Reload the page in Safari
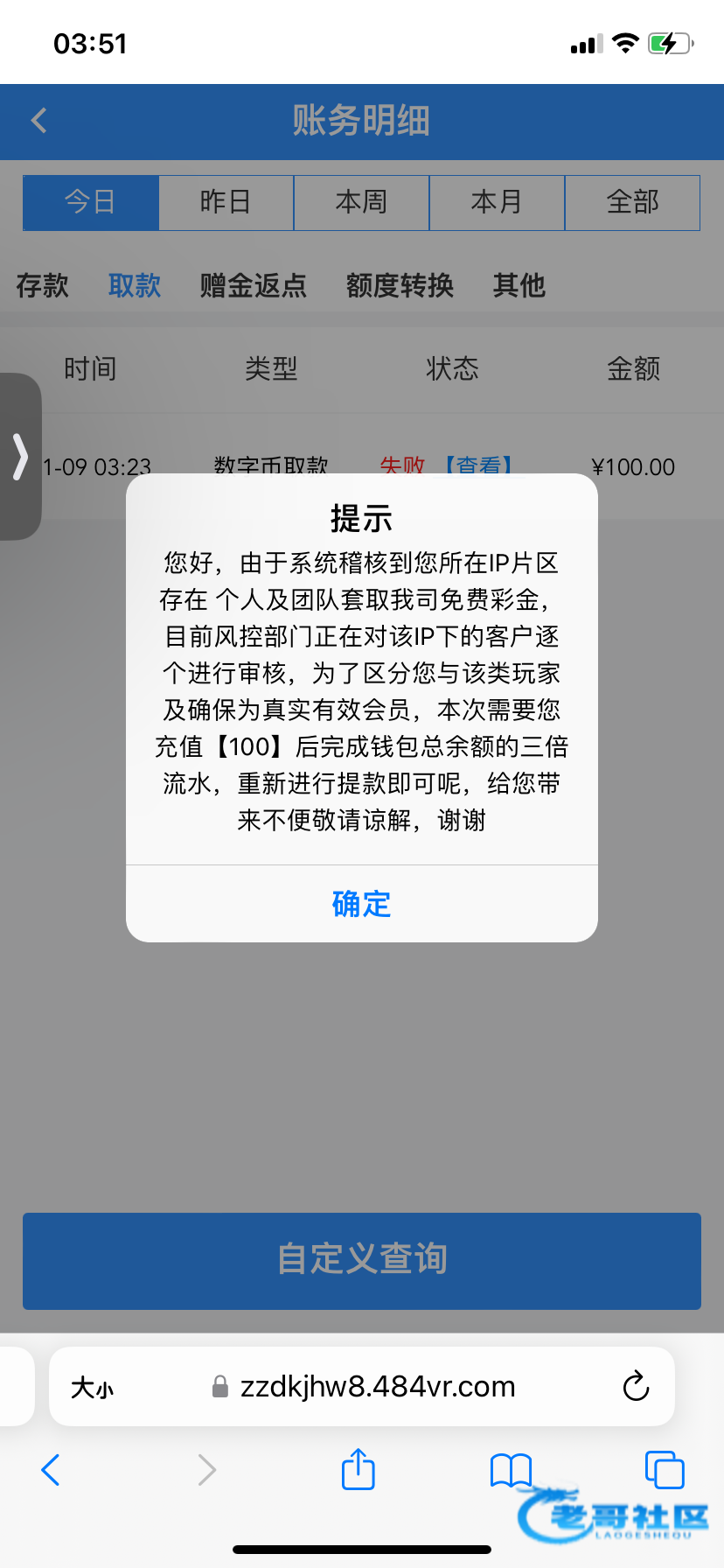This screenshot has width=724, height=1568. (636, 1386)
